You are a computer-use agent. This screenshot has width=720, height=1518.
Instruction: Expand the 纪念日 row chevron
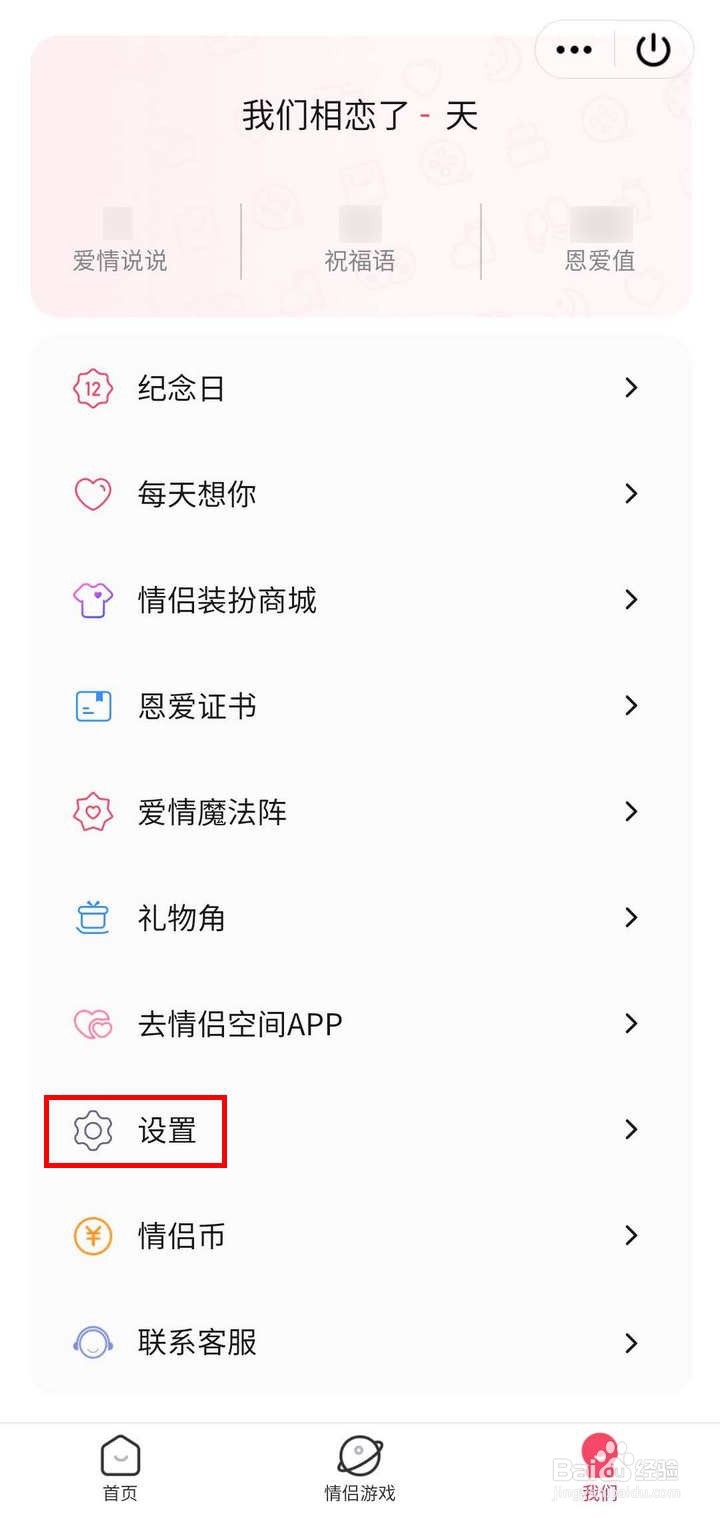click(631, 389)
